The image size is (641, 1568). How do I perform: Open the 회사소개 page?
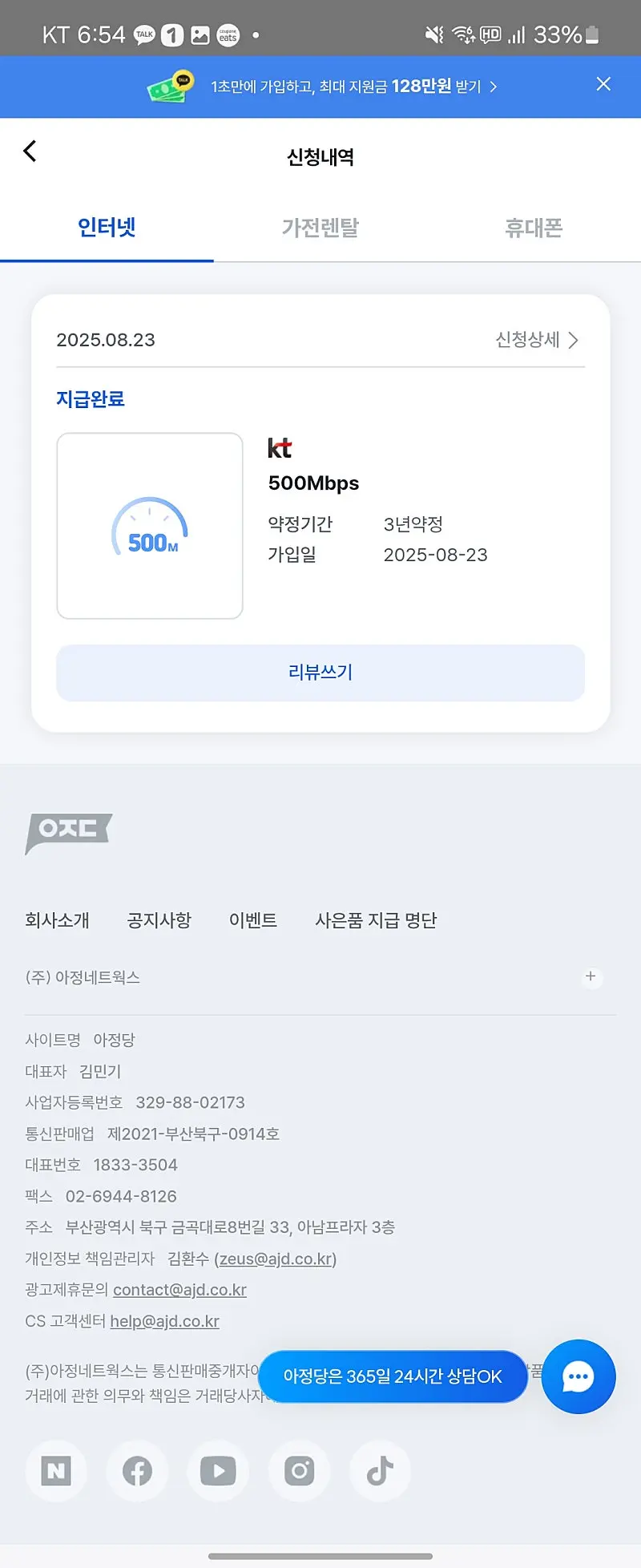point(57,920)
